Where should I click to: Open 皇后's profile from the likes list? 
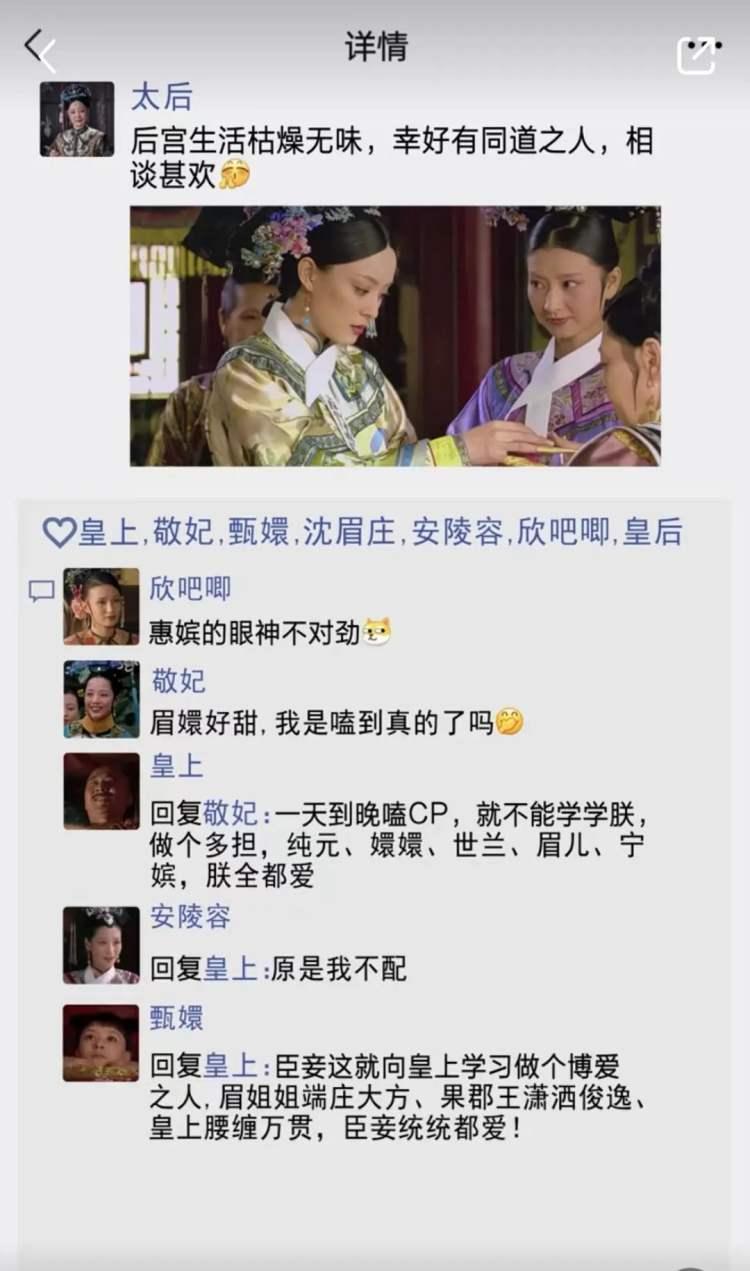(653, 533)
